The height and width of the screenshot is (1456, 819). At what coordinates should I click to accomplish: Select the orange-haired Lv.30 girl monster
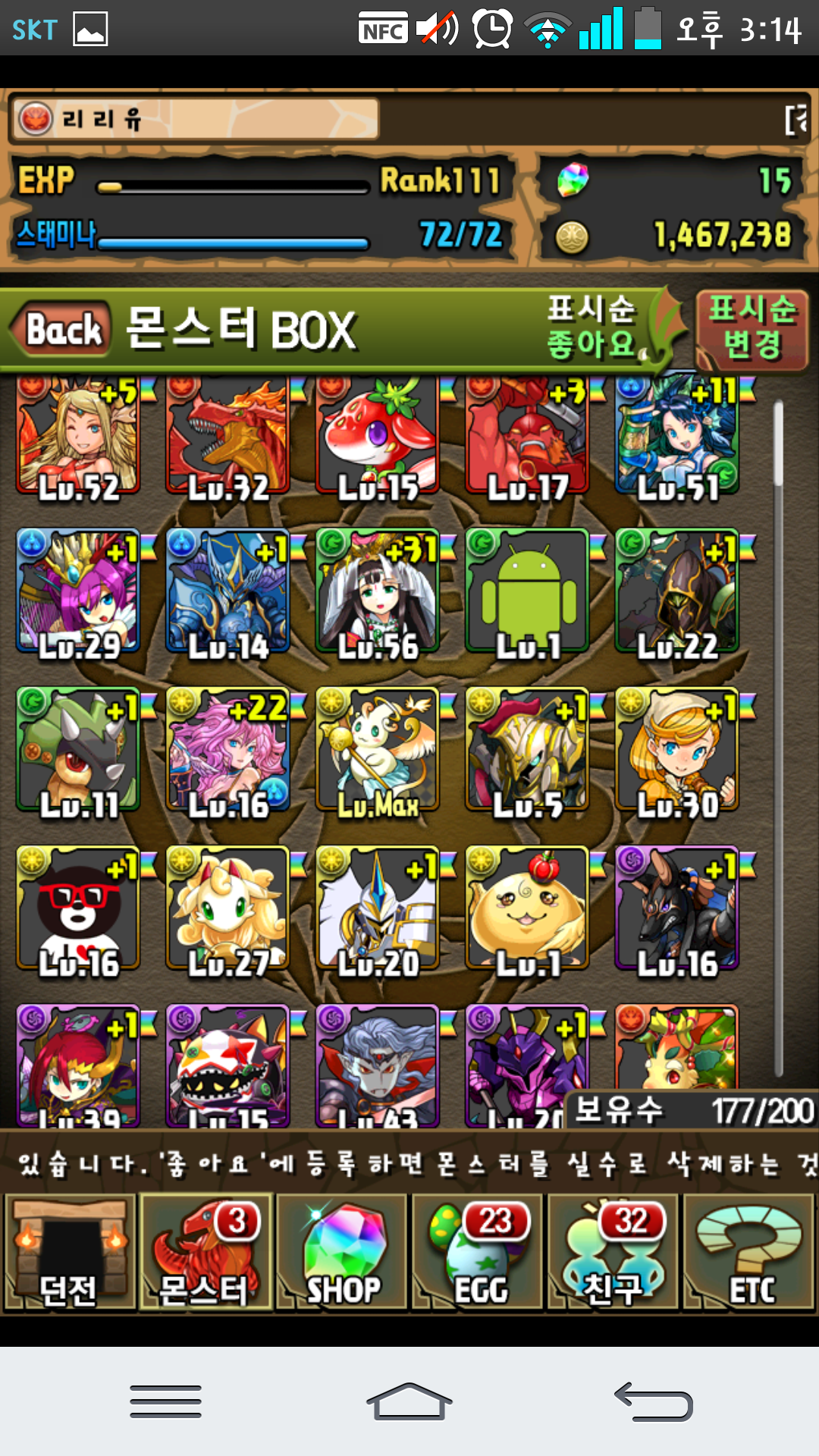[x=677, y=751]
